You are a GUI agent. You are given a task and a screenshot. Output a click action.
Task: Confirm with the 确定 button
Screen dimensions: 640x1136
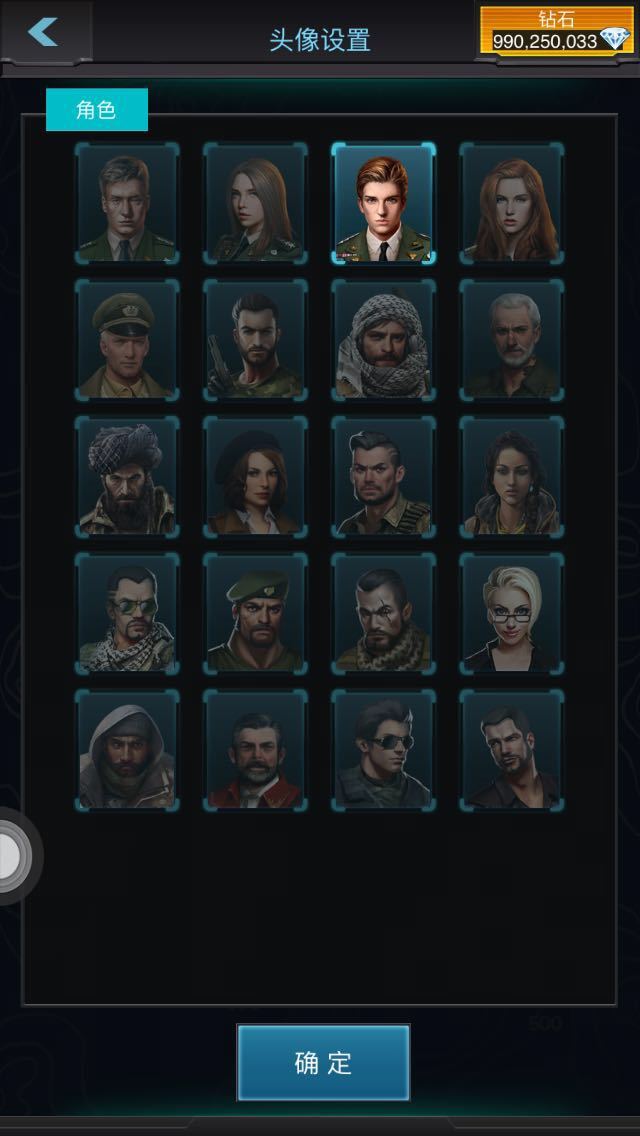coord(323,1062)
